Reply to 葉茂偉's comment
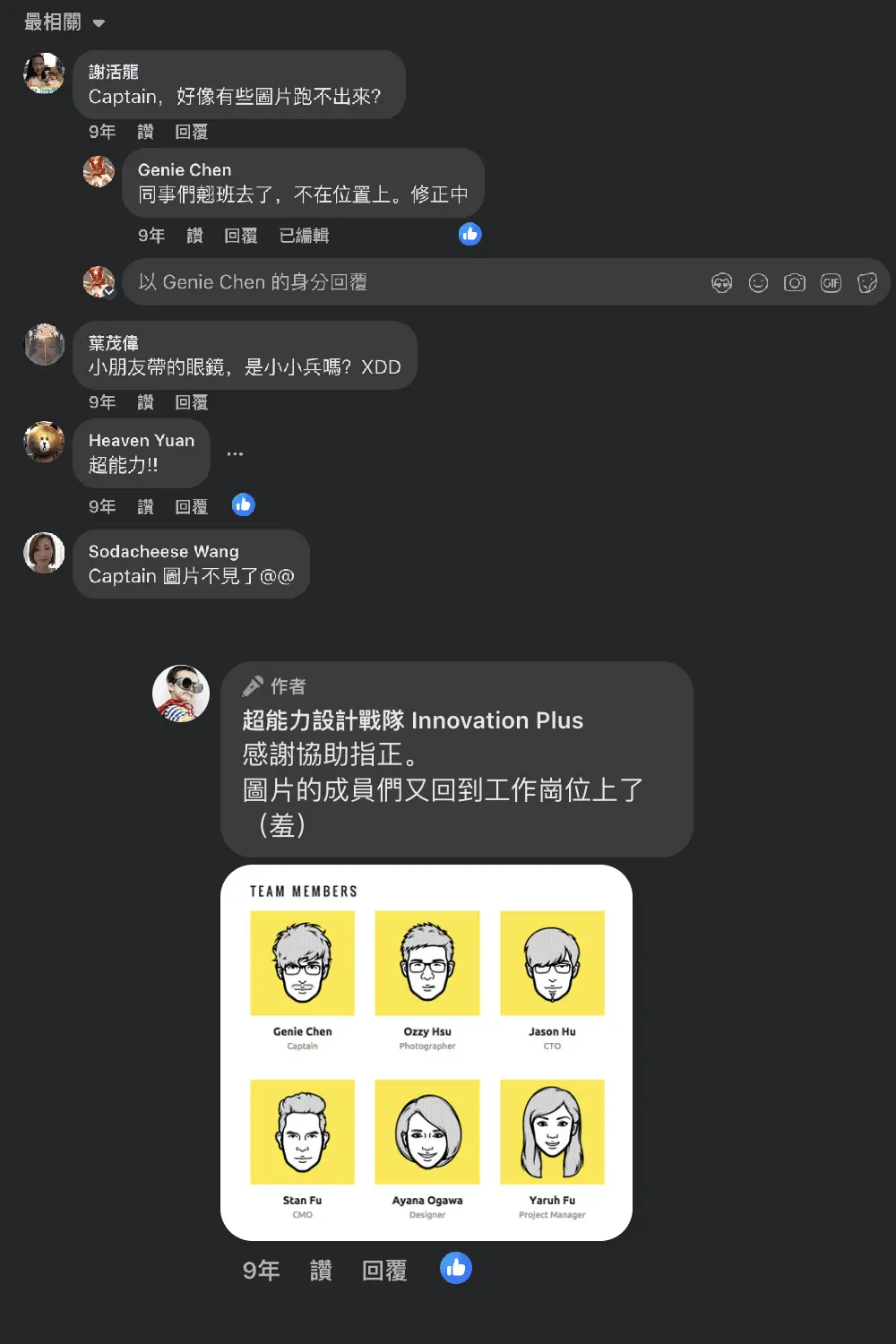The height and width of the screenshot is (1344, 896). click(x=191, y=402)
